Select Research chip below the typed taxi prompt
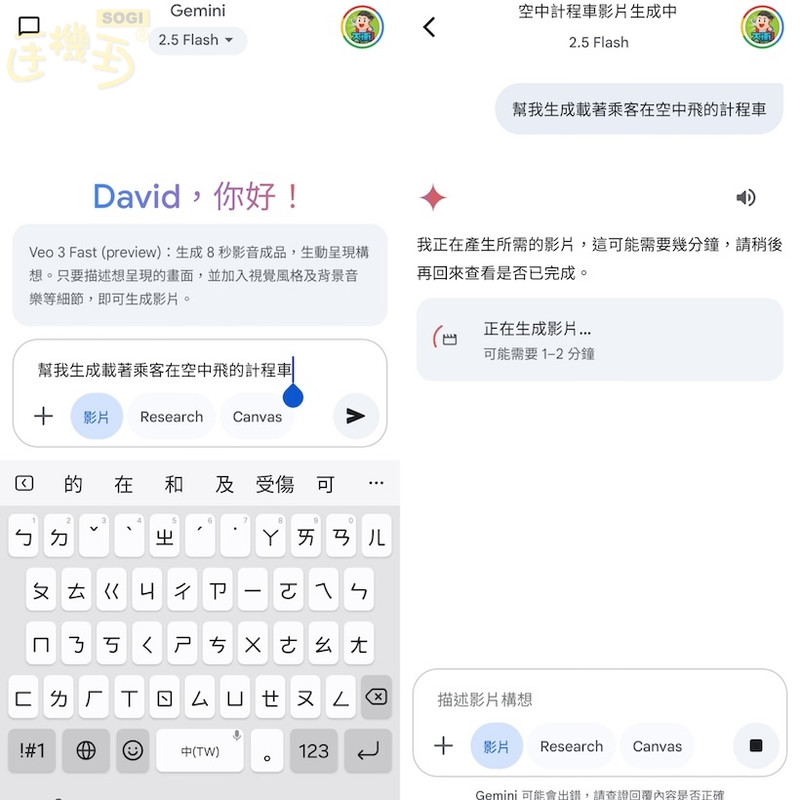 tap(171, 416)
